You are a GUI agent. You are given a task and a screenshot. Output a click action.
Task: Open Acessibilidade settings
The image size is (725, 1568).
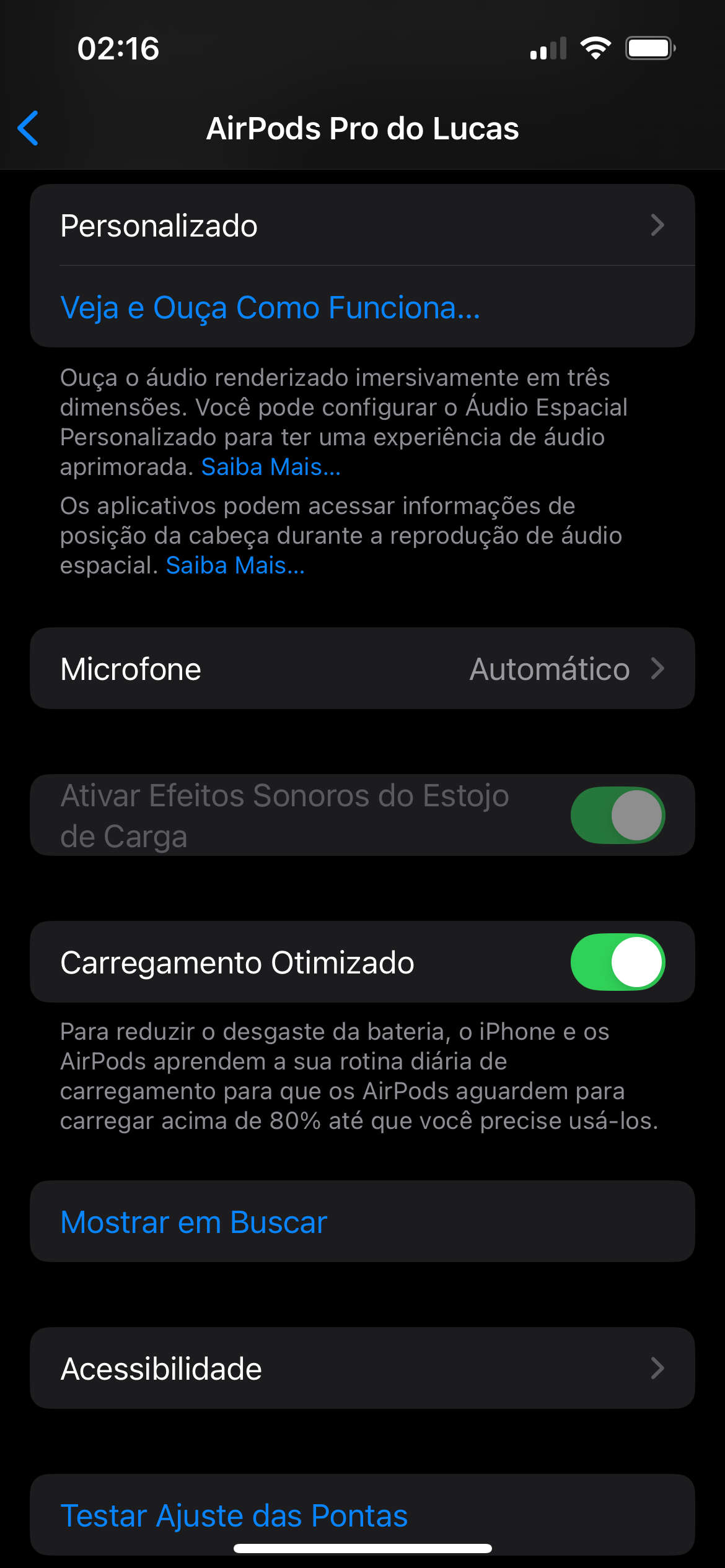point(362,1369)
